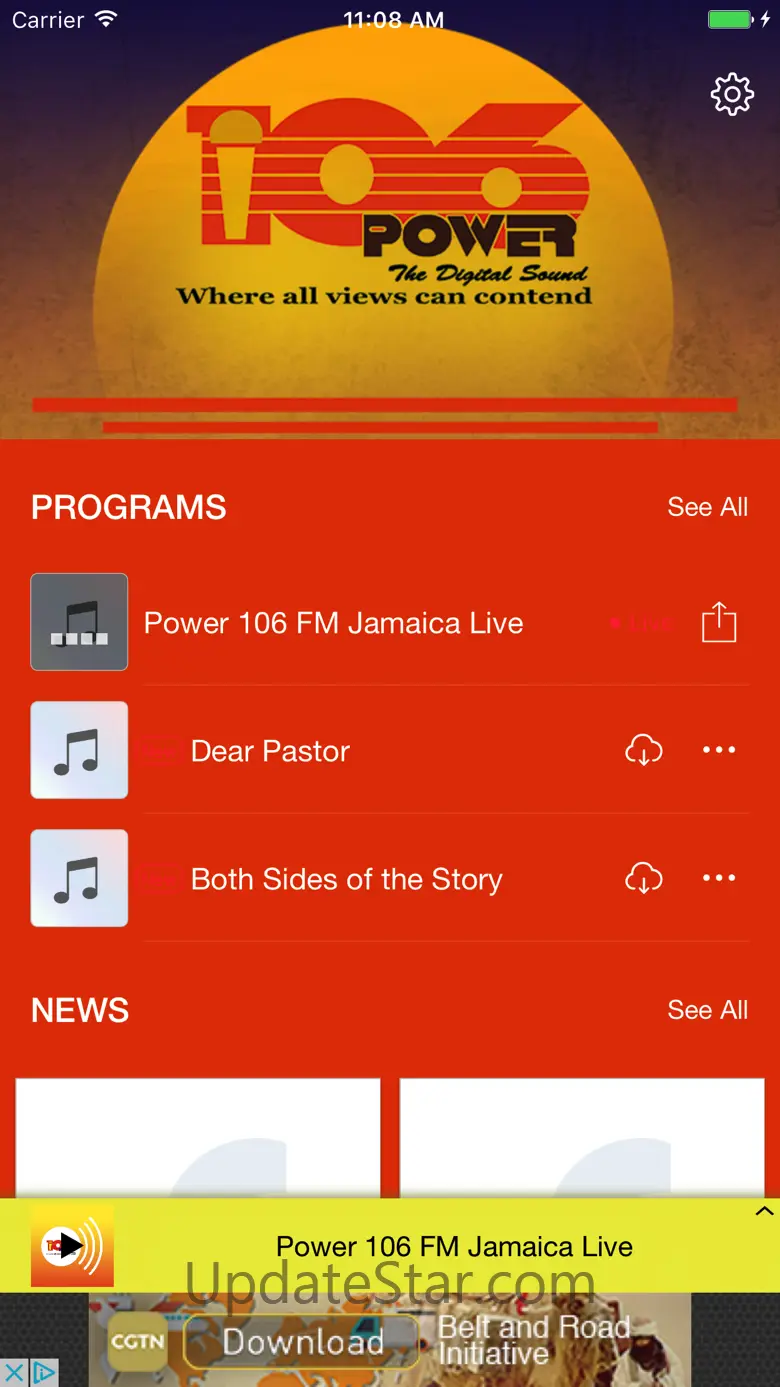Play the live stream in mini player
780x1387 pixels.
tap(72, 1246)
